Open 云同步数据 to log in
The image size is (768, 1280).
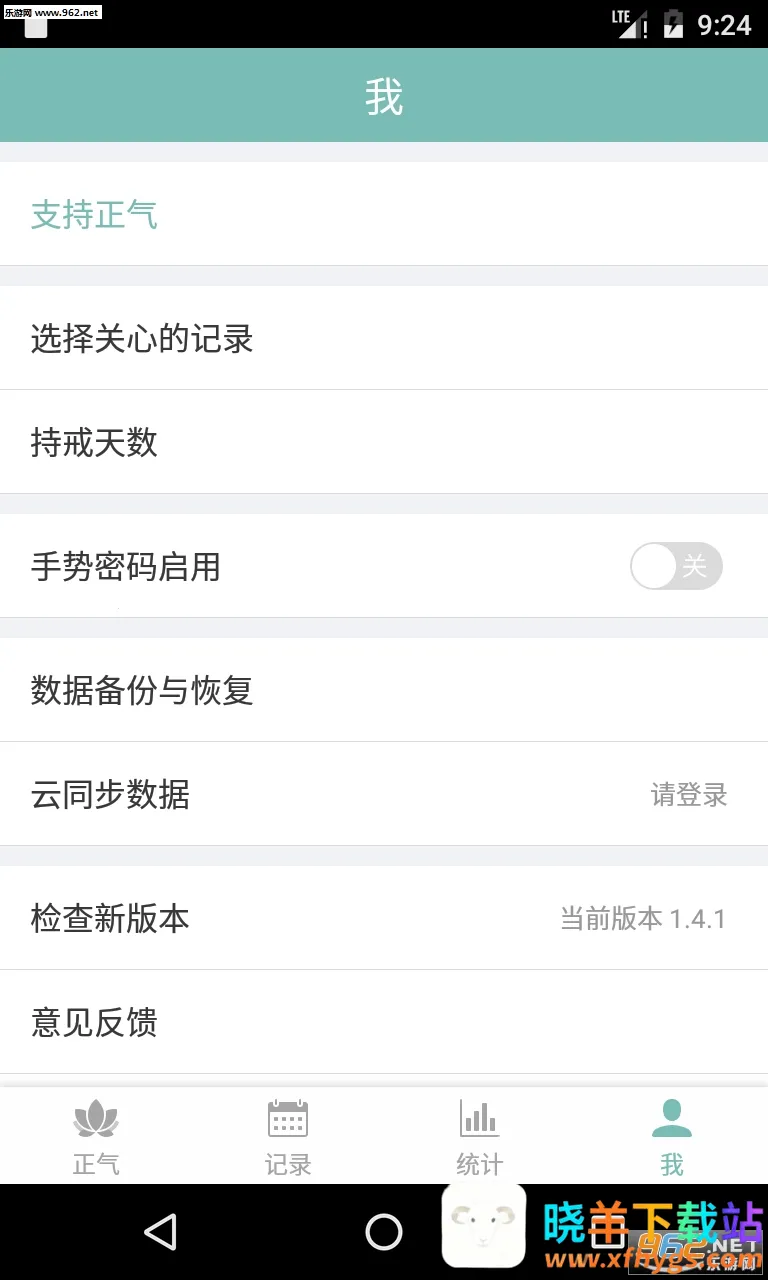[384, 794]
